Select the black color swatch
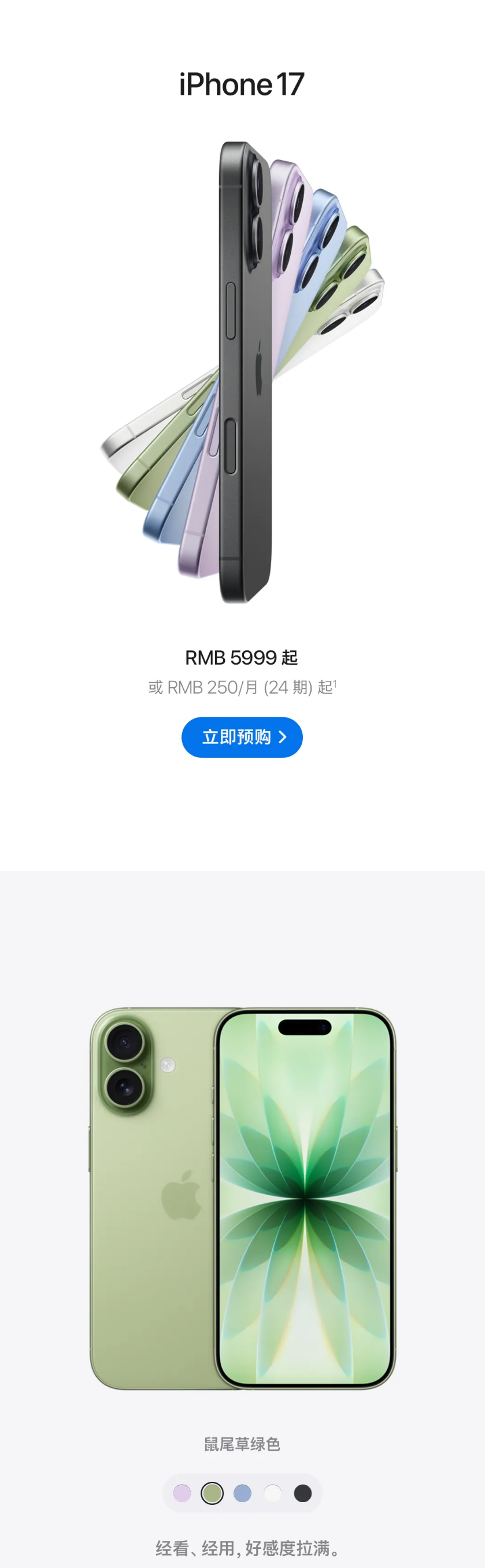 click(x=302, y=1493)
